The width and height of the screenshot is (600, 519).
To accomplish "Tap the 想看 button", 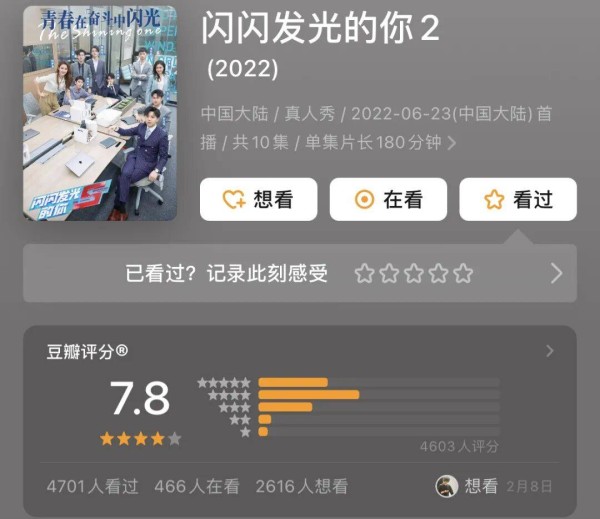I will 258,200.
